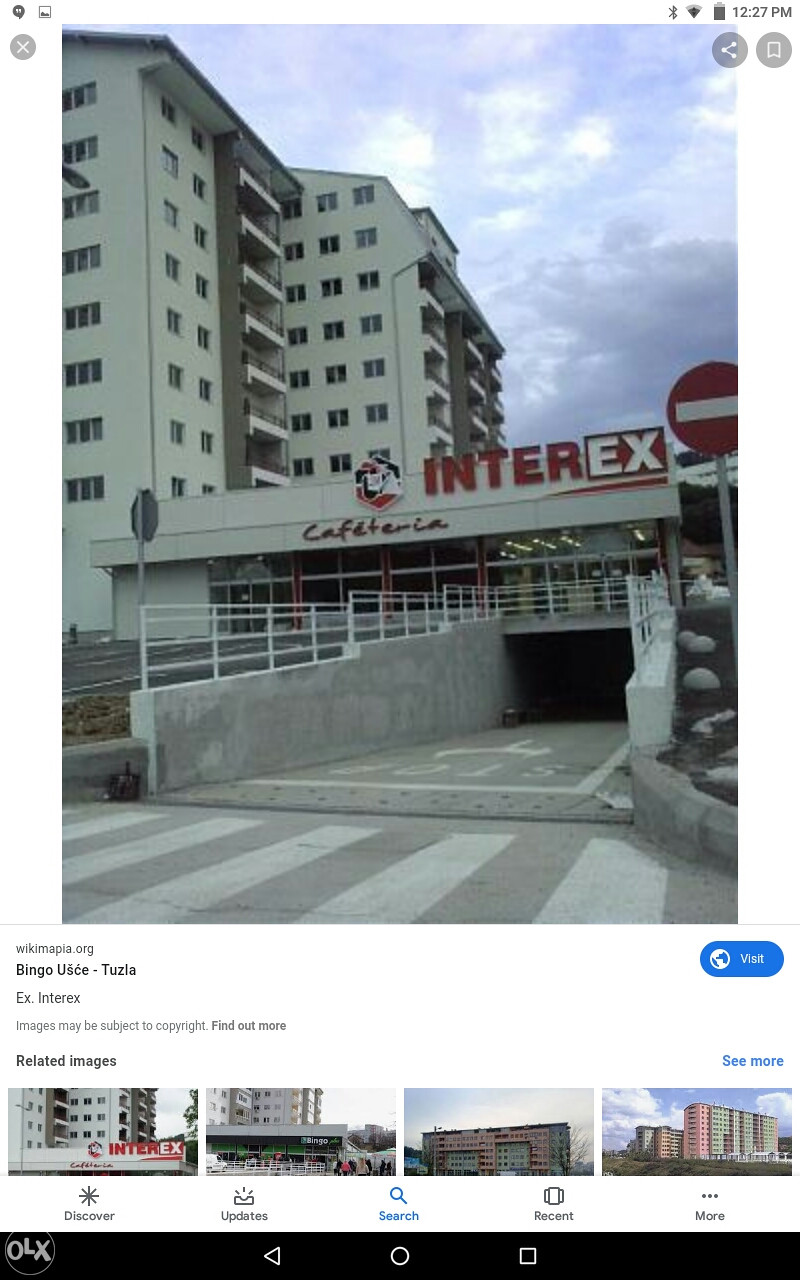Open the Interex Caféteria related image
The image size is (800, 1280).
pyautogui.click(x=103, y=1131)
